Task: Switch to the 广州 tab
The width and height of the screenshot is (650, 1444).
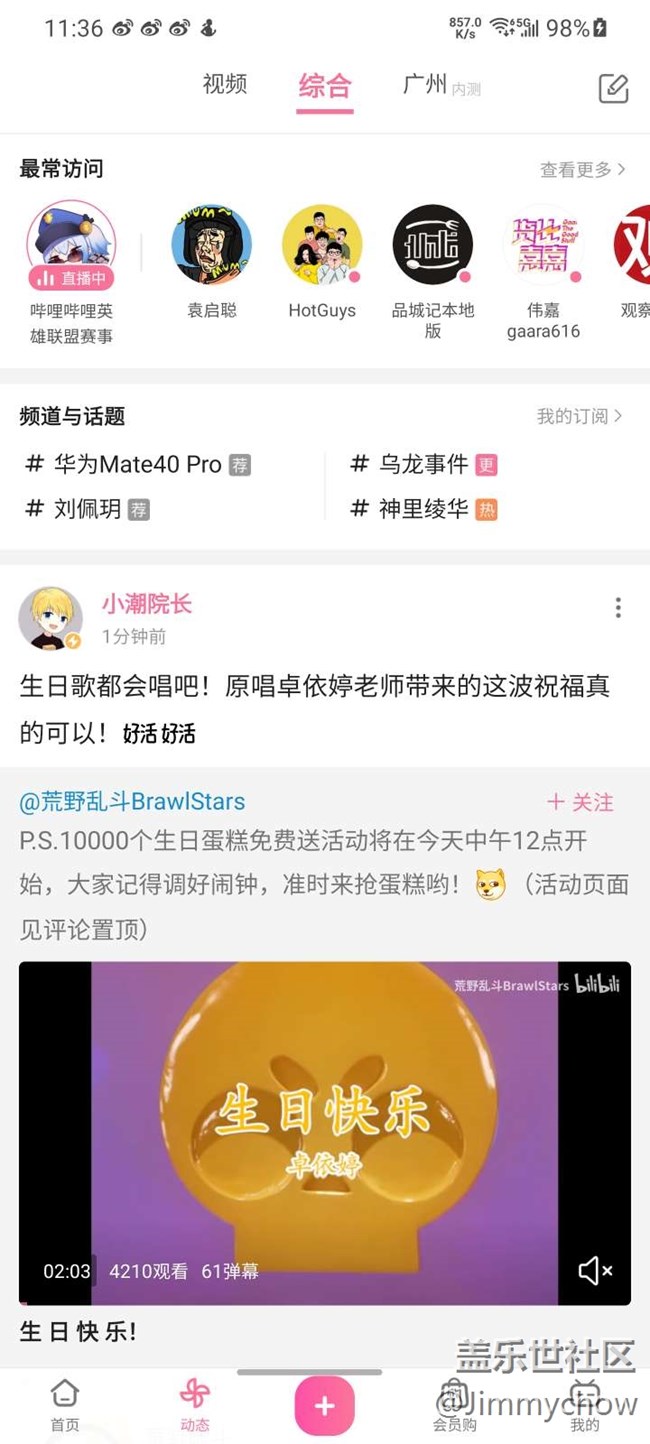Action: pyautogui.click(x=425, y=85)
